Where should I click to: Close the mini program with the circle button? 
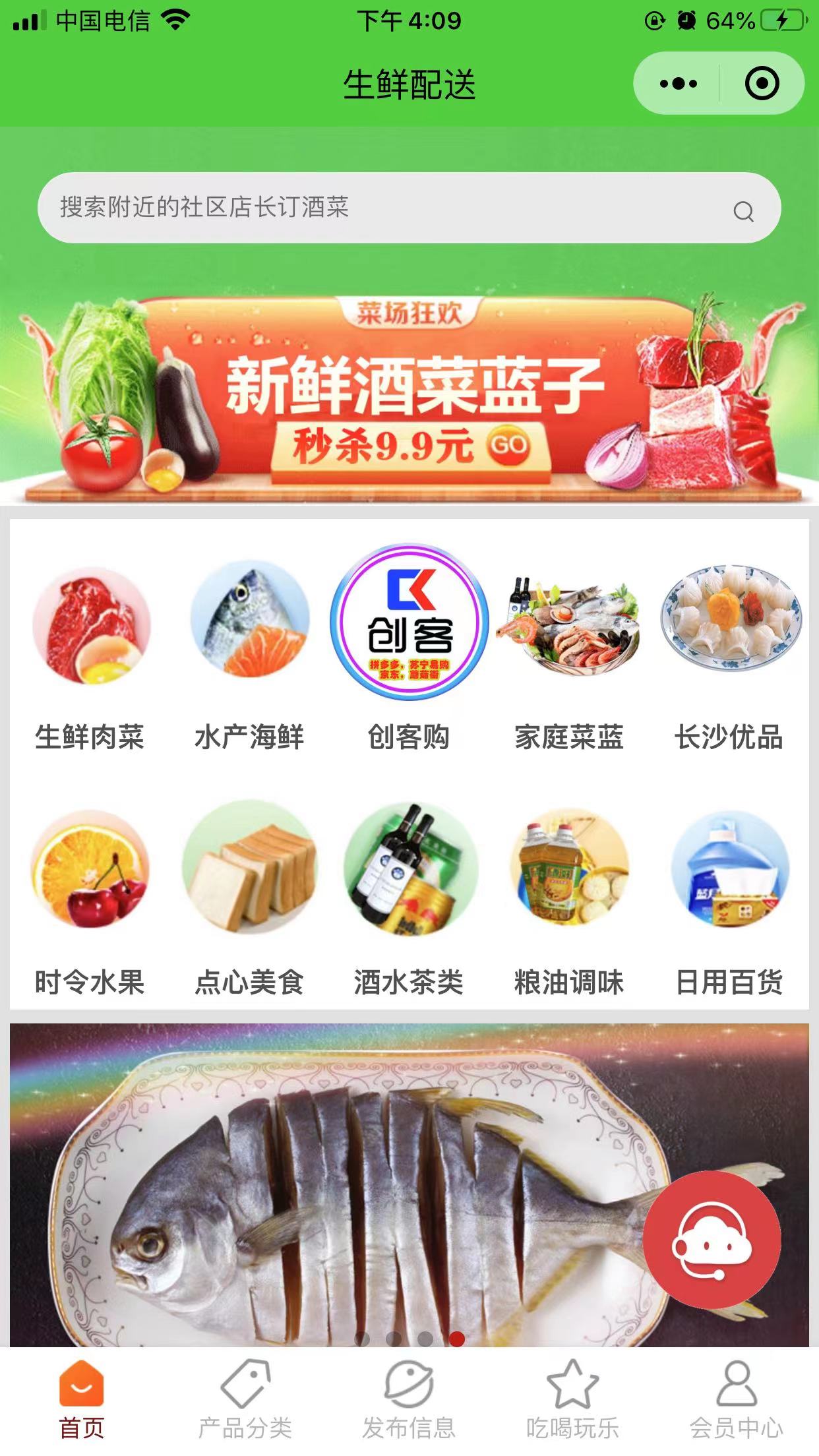pyautogui.click(x=762, y=84)
